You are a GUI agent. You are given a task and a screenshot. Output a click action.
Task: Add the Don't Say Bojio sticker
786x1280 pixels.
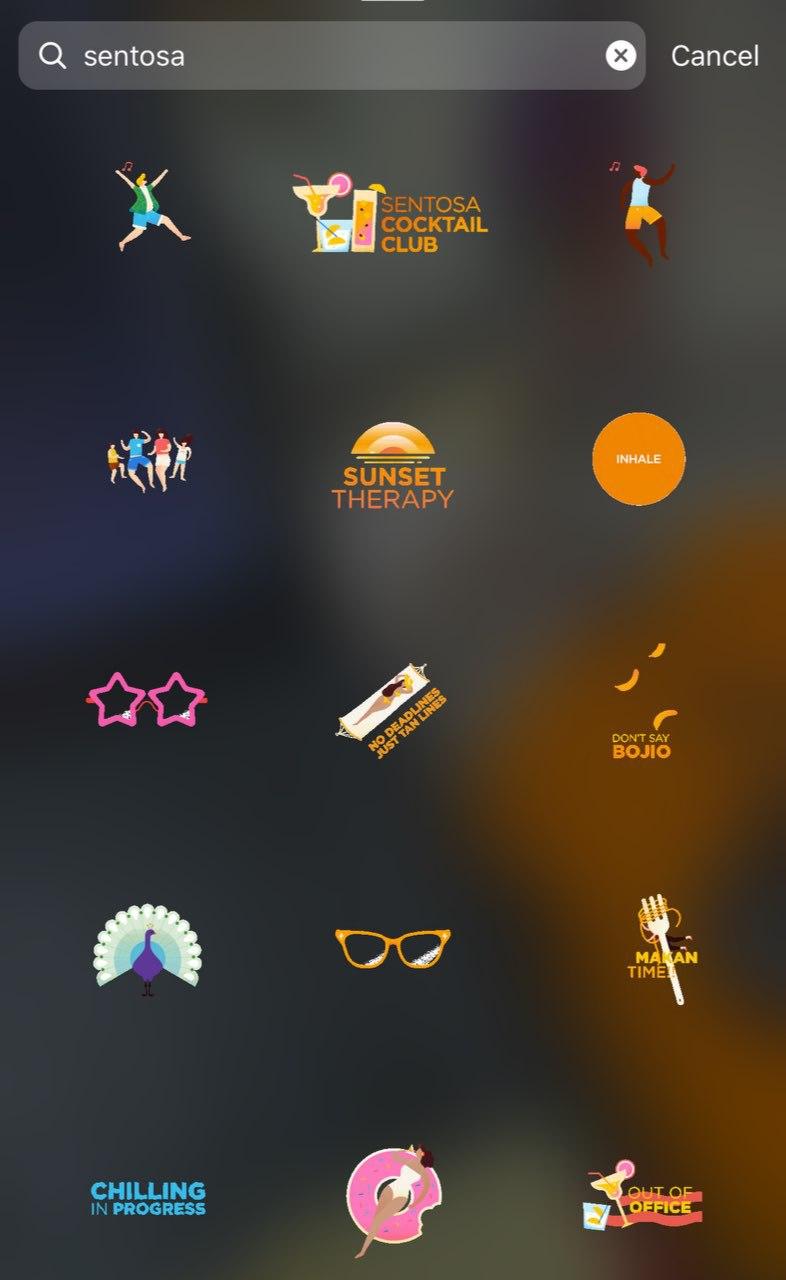tap(642, 703)
